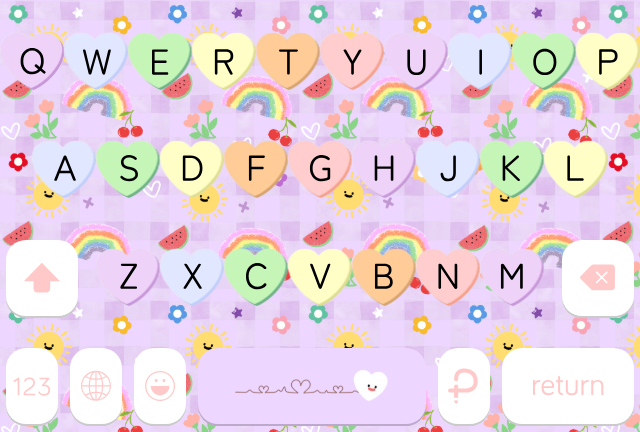Tap the pink P symbol key
This screenshot has width=640, height=432.
pos(464,386)
